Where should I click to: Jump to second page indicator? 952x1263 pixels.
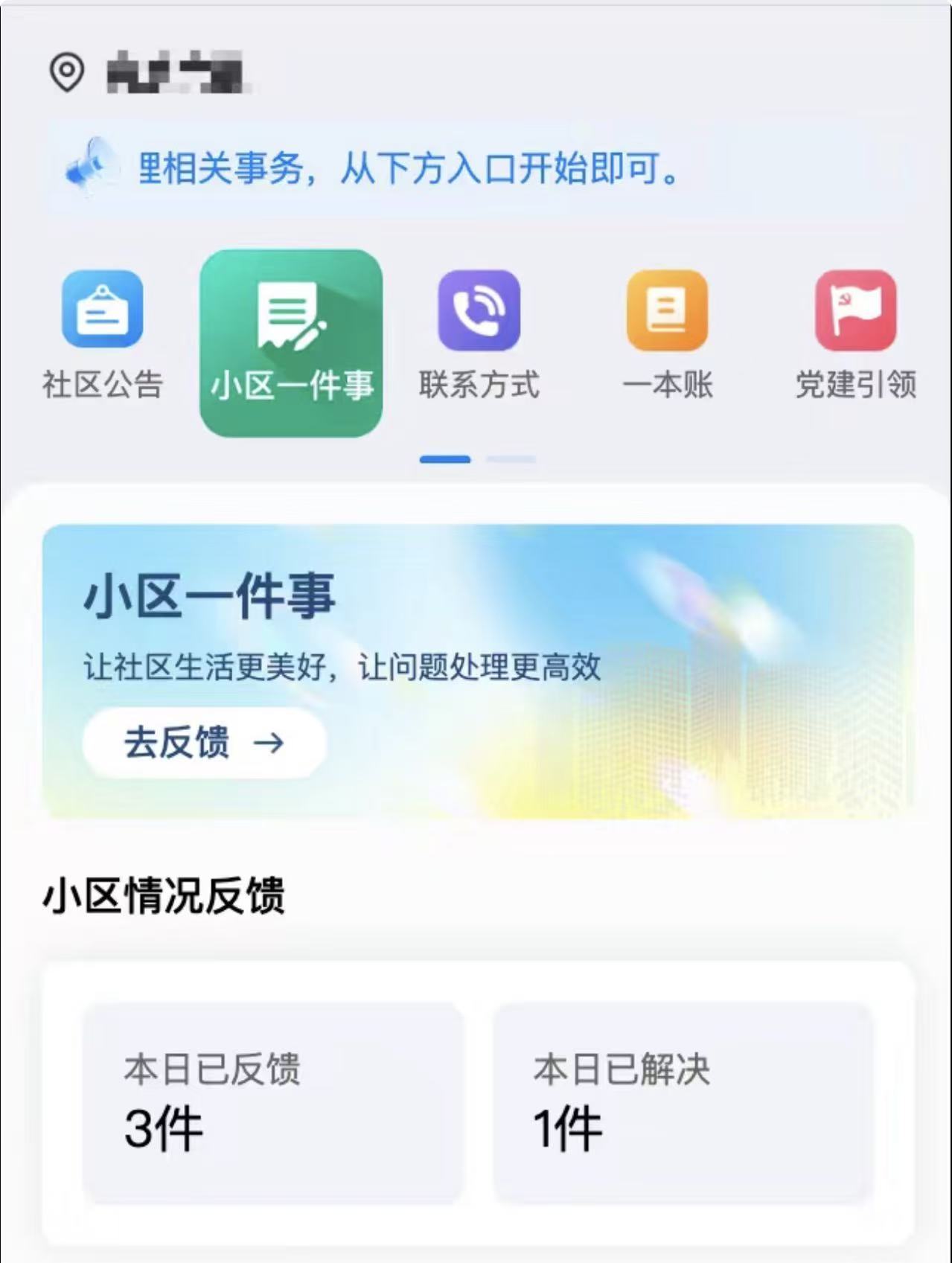[x=511, y=459]
